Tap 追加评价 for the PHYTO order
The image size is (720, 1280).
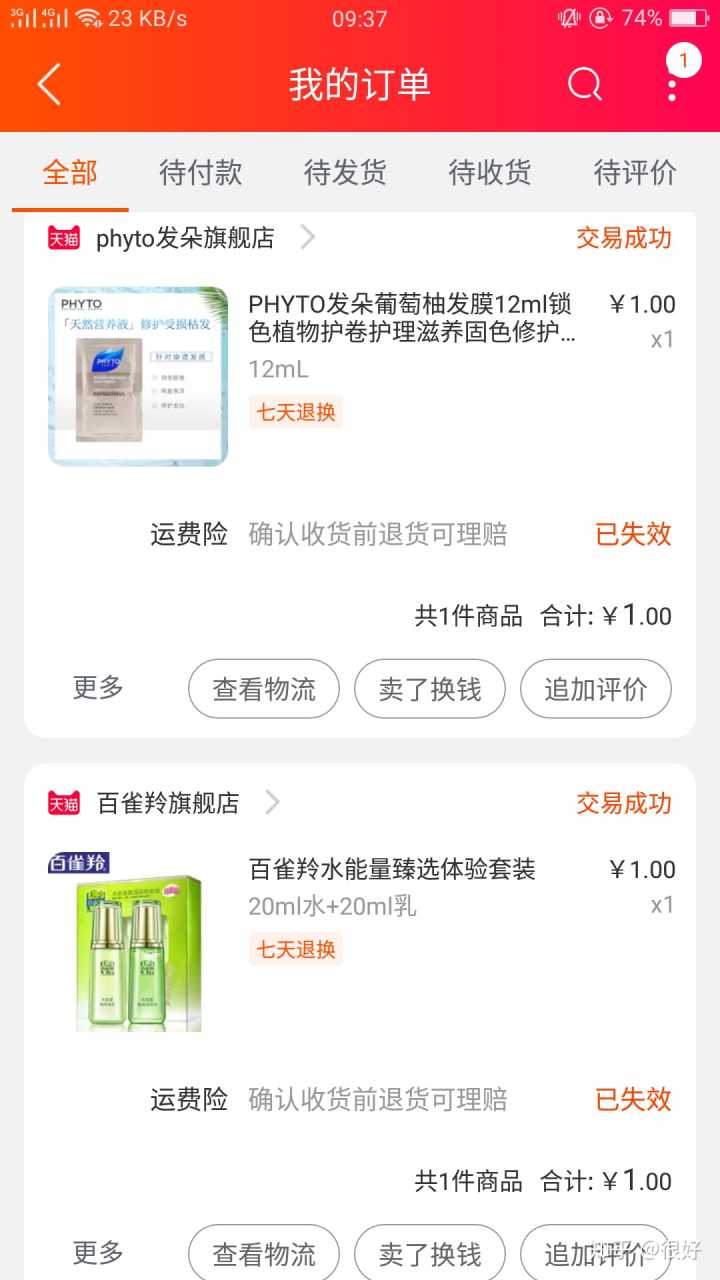pos(595,689)
